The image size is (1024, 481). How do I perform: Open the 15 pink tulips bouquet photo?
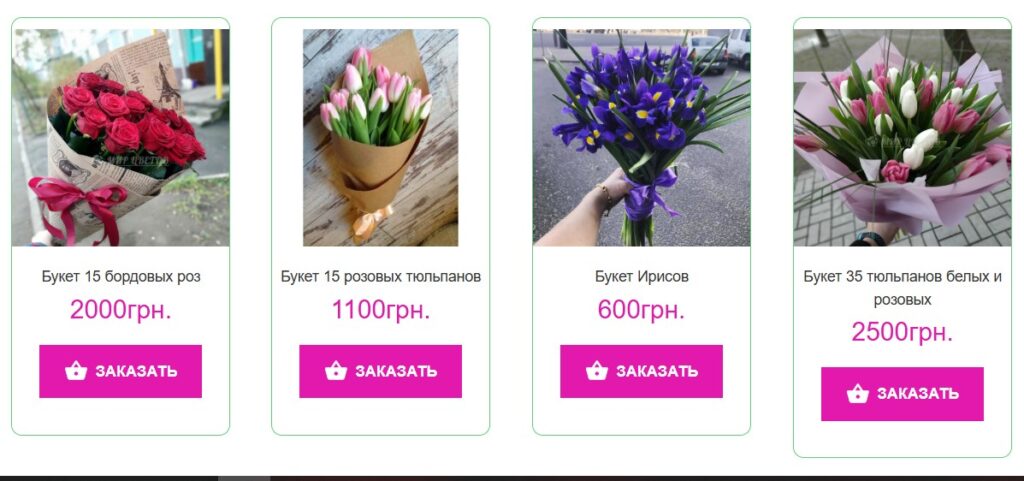coord(380,137)
